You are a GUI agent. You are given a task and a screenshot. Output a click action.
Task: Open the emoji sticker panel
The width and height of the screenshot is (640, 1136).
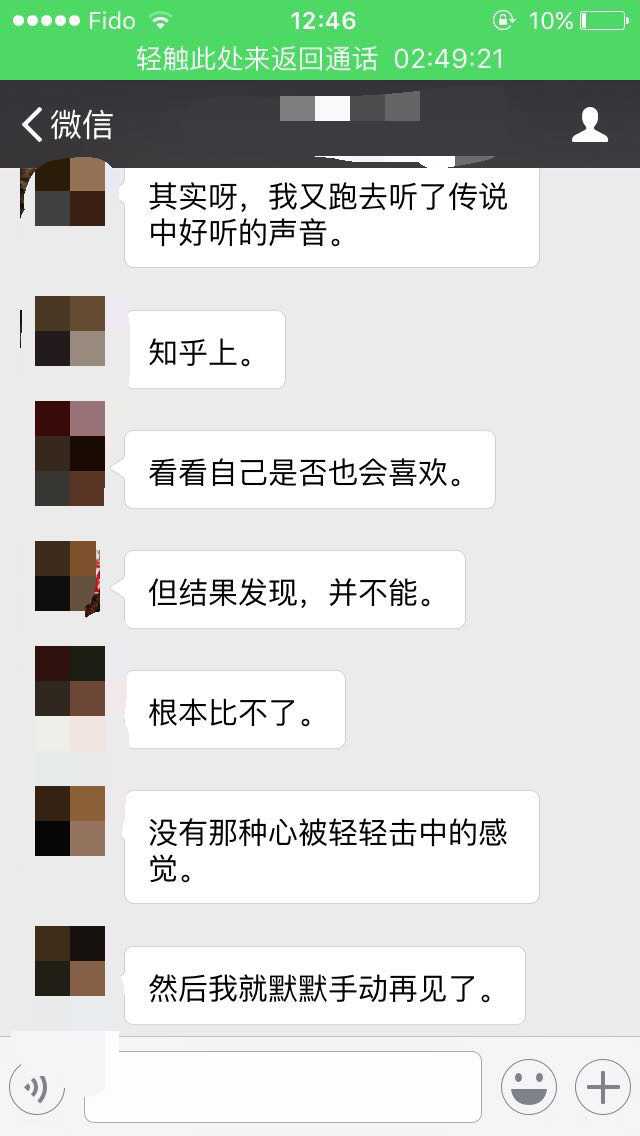(529, 1087)
